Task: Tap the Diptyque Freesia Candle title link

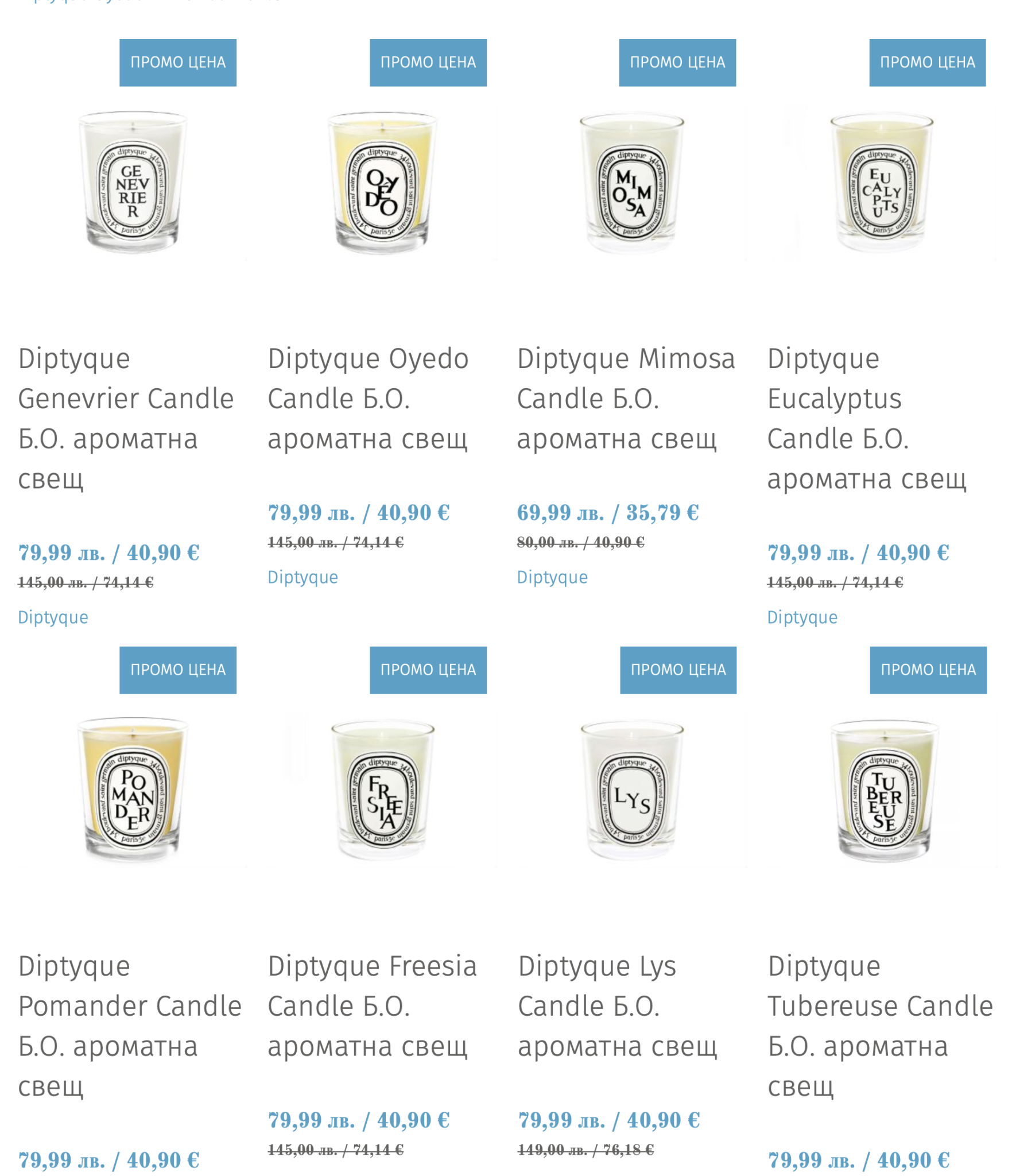Action: pos(371,1005)
